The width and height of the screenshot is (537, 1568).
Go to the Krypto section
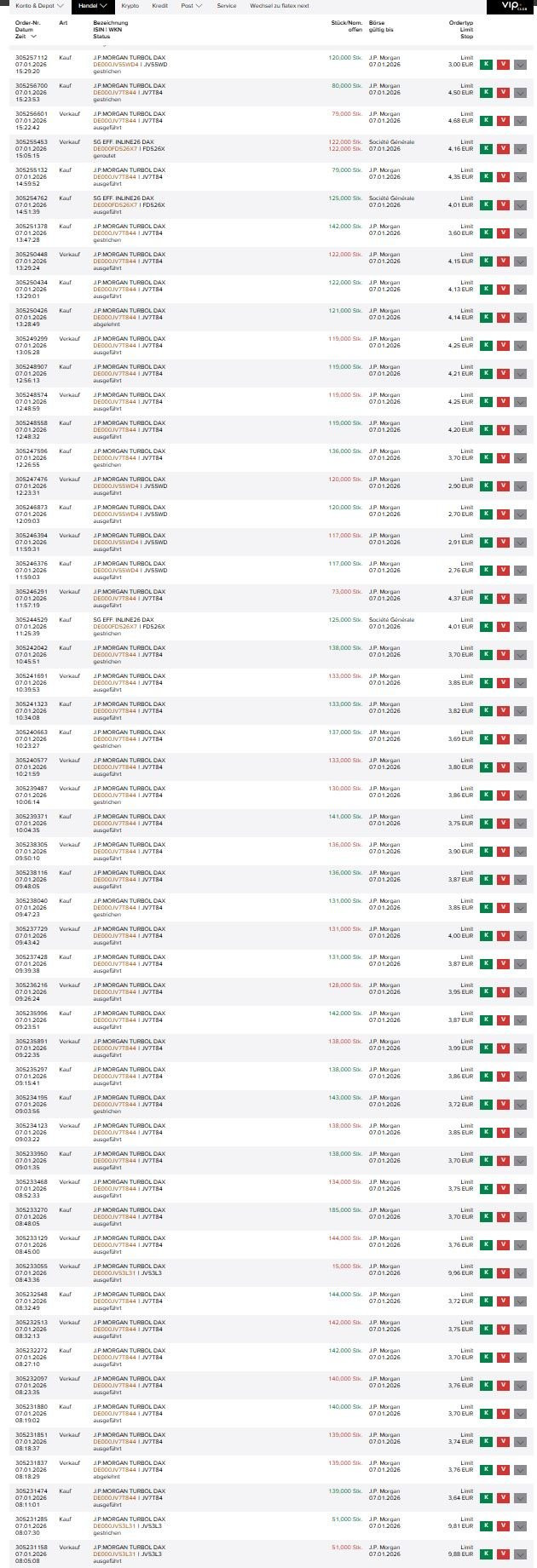tap(130, 5)
